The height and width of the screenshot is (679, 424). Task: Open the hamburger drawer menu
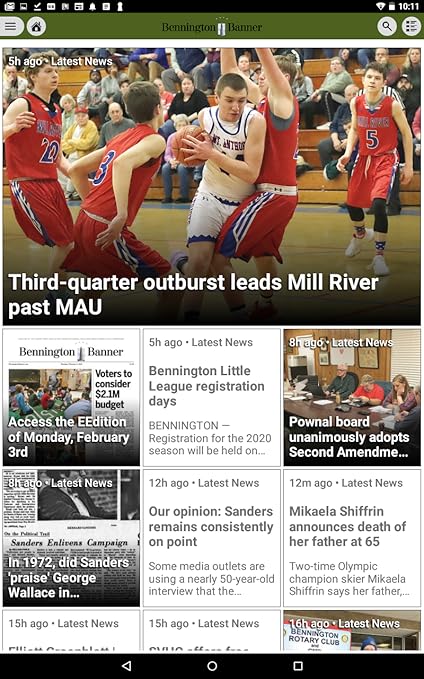point(11,27)
